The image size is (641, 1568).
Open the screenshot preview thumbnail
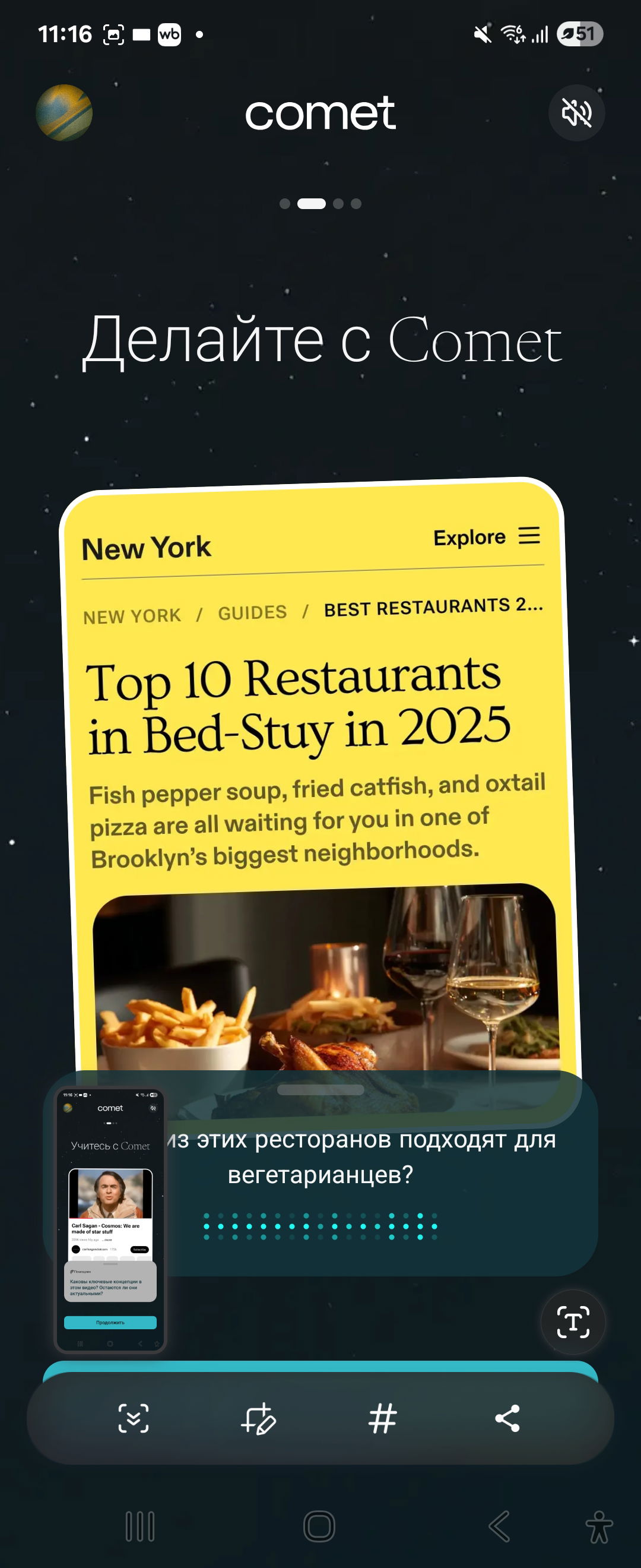110,1220
